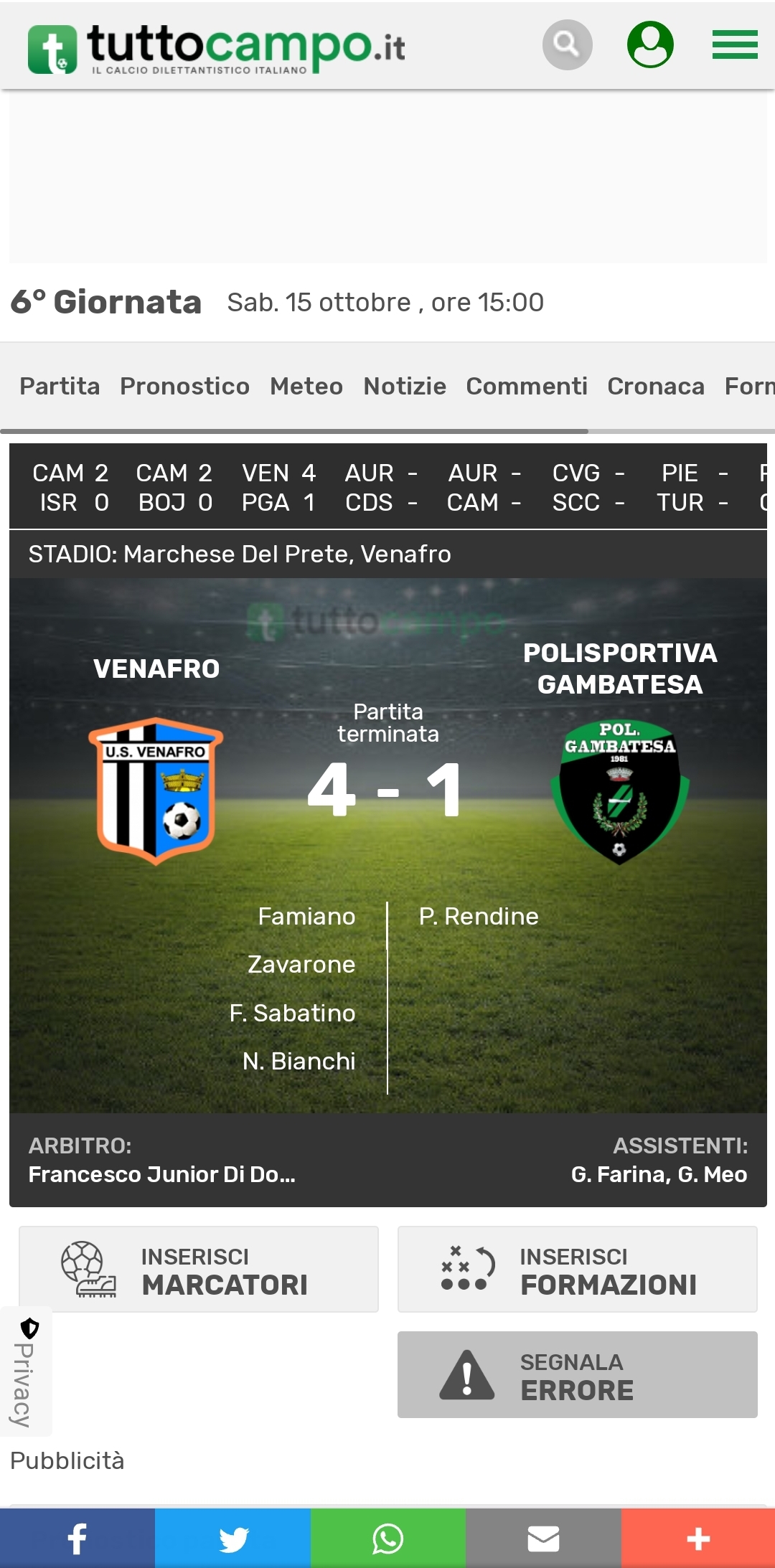This screenshot has width=775, height=1568.
Task: Share the match on Facebook
Action: tap(77, 1538)
